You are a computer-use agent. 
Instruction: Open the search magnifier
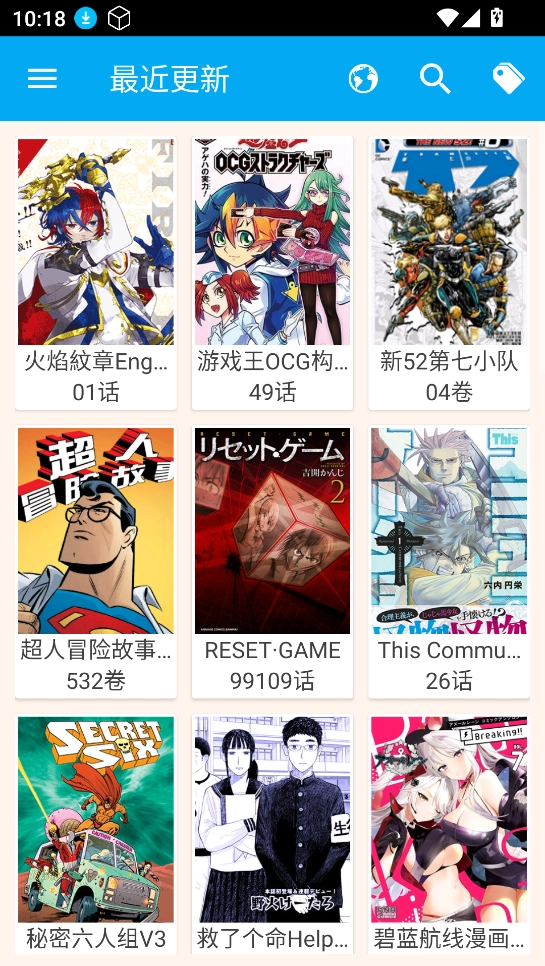(435, 79)
